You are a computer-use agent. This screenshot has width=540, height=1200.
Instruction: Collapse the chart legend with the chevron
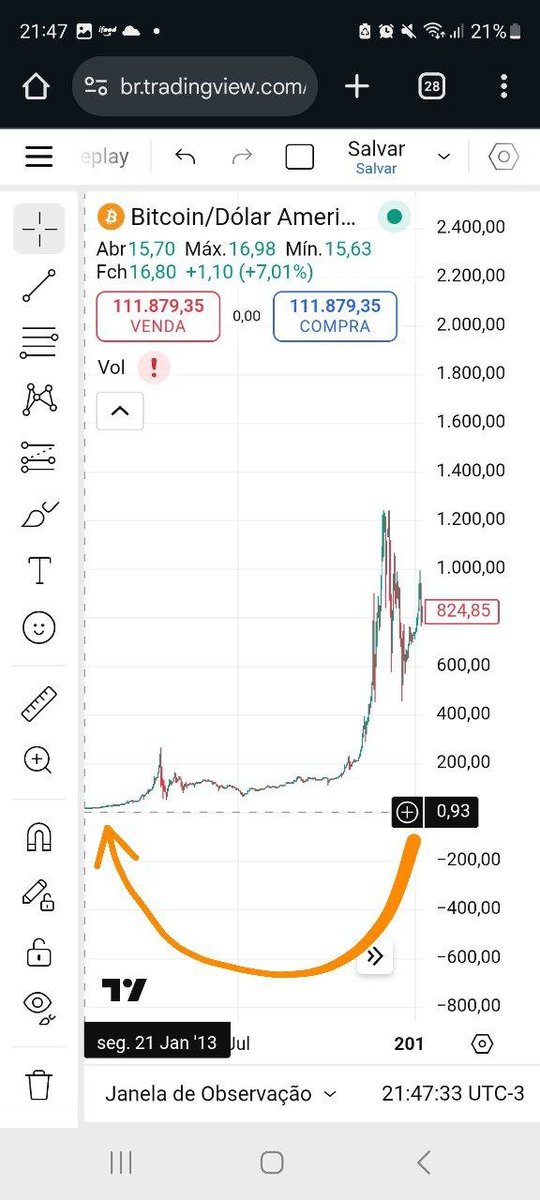120,410
